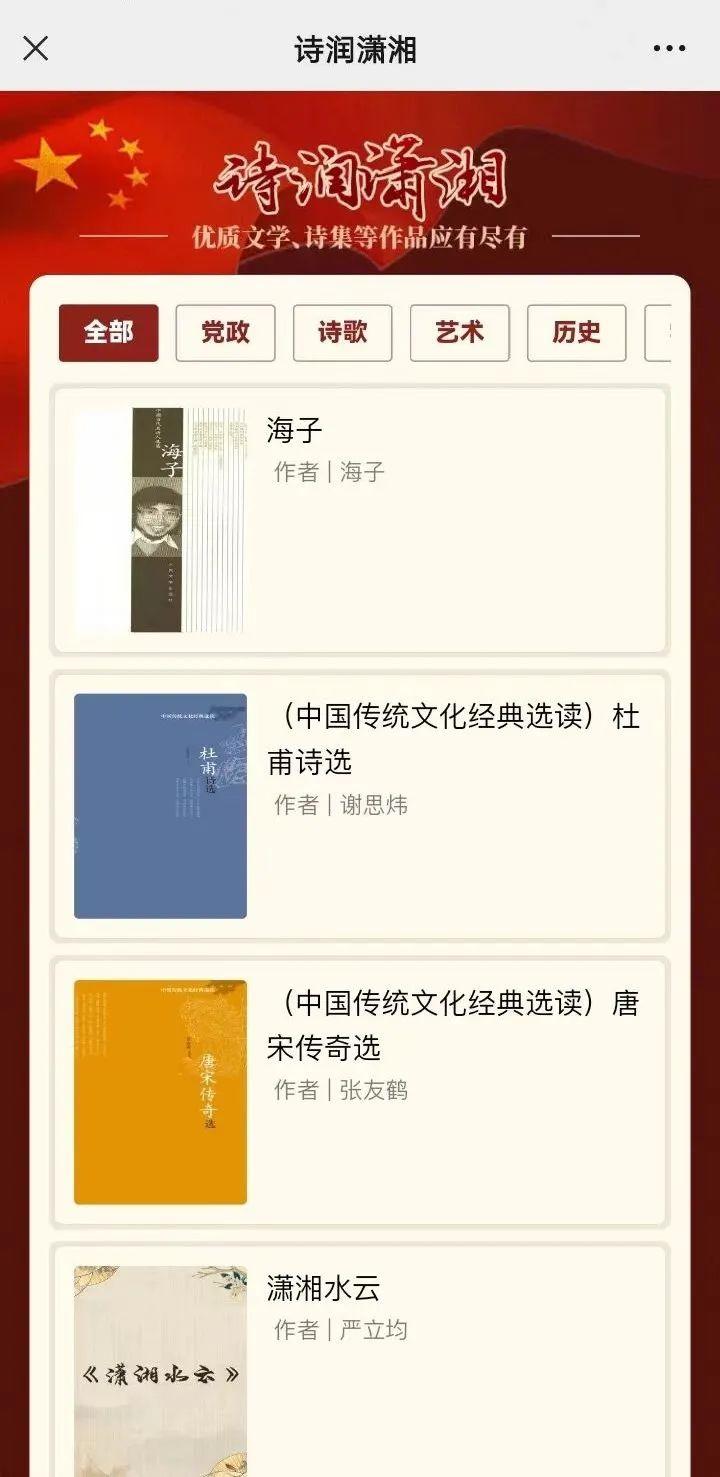View the 杜甫诗选 book by 谢思炜
Image resolution: width=720 pixels, height=1477 pixels.
(x=360, y=806)
